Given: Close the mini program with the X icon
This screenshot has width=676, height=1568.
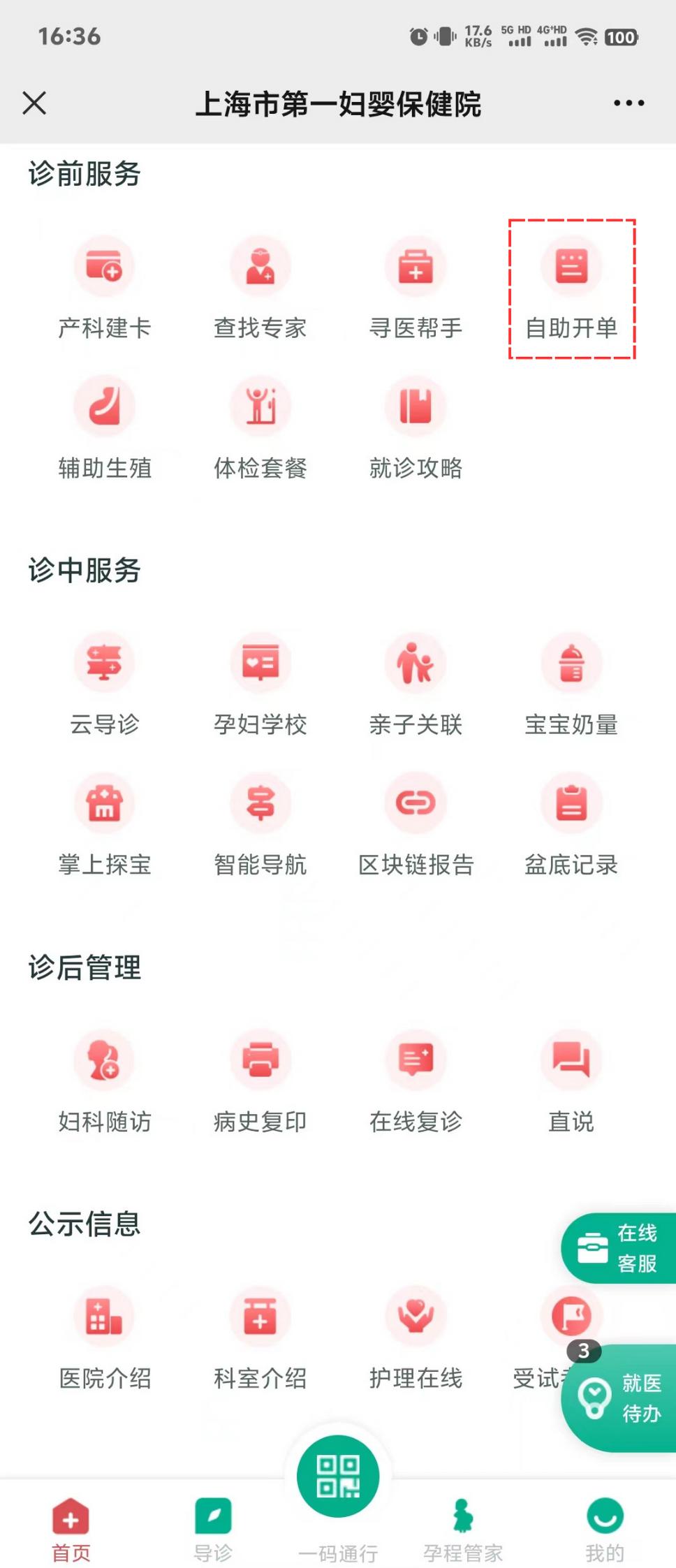Looking at the screenshot, I should [34, 103].
